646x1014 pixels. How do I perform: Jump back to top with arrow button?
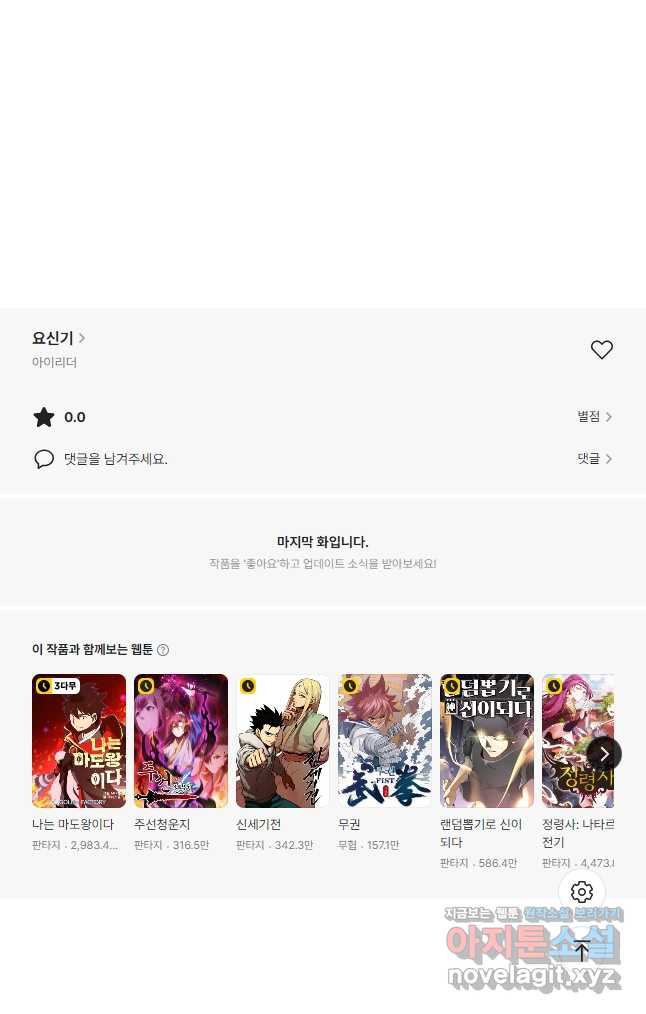[582, 950]
